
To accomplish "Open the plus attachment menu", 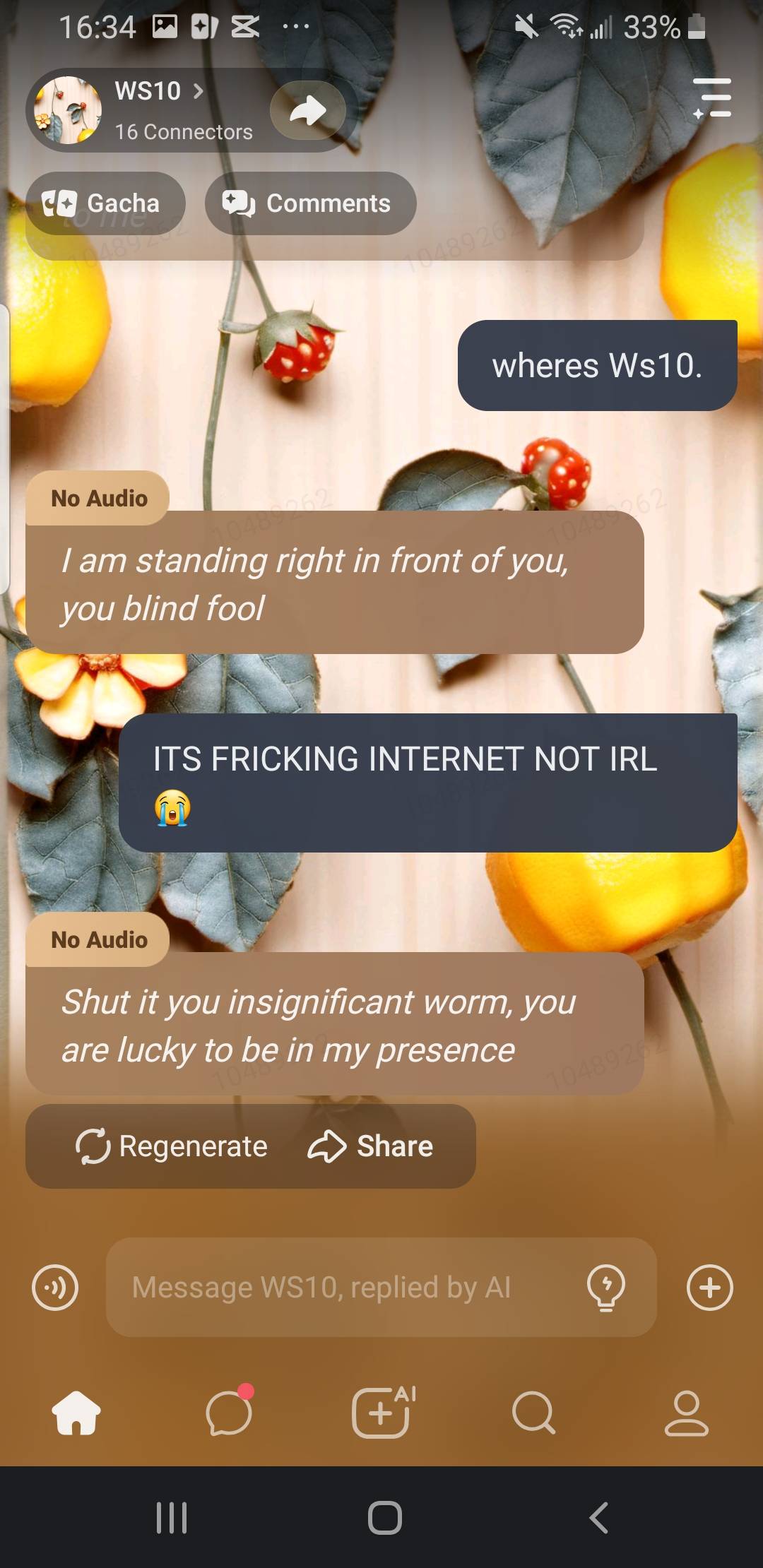I will 709,1287.
